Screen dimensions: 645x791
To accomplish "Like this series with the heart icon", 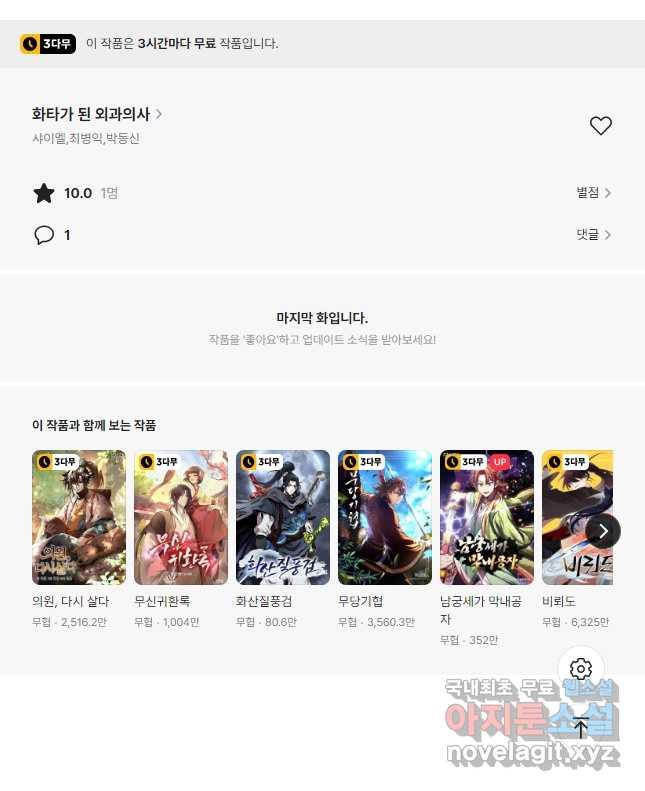I will [x=600, y=126].
